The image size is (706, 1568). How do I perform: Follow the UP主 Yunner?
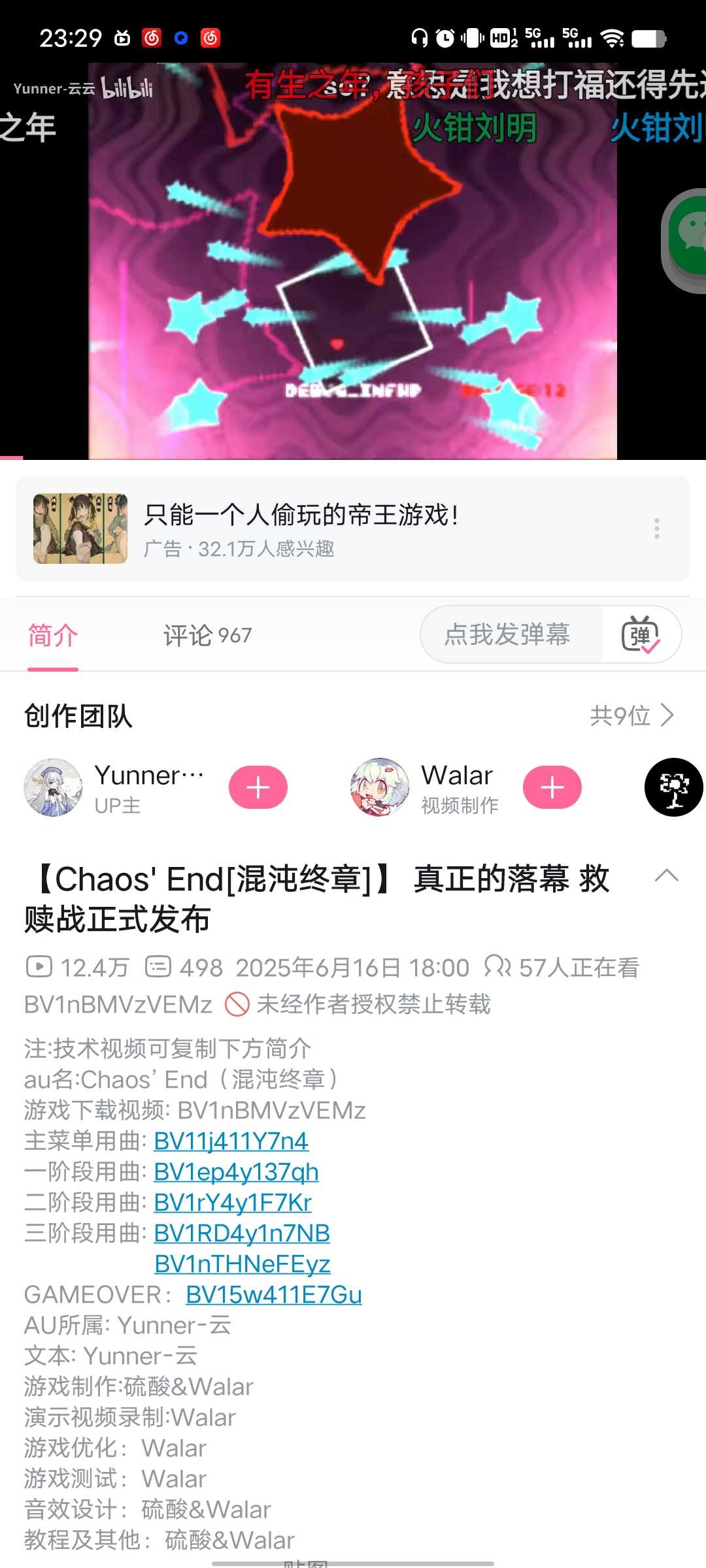click(x=258, y=787)
